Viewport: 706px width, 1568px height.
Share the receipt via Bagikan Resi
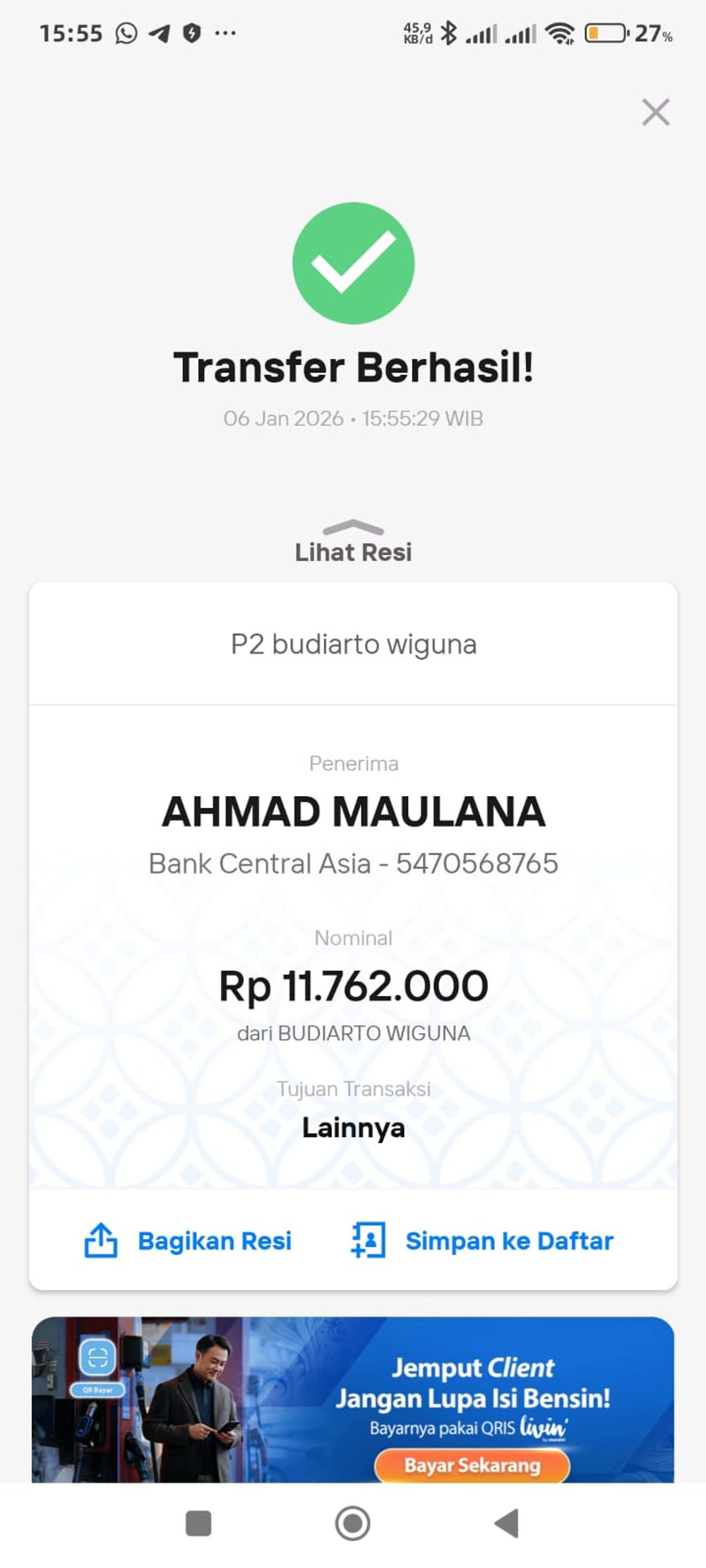[188, 1241]
